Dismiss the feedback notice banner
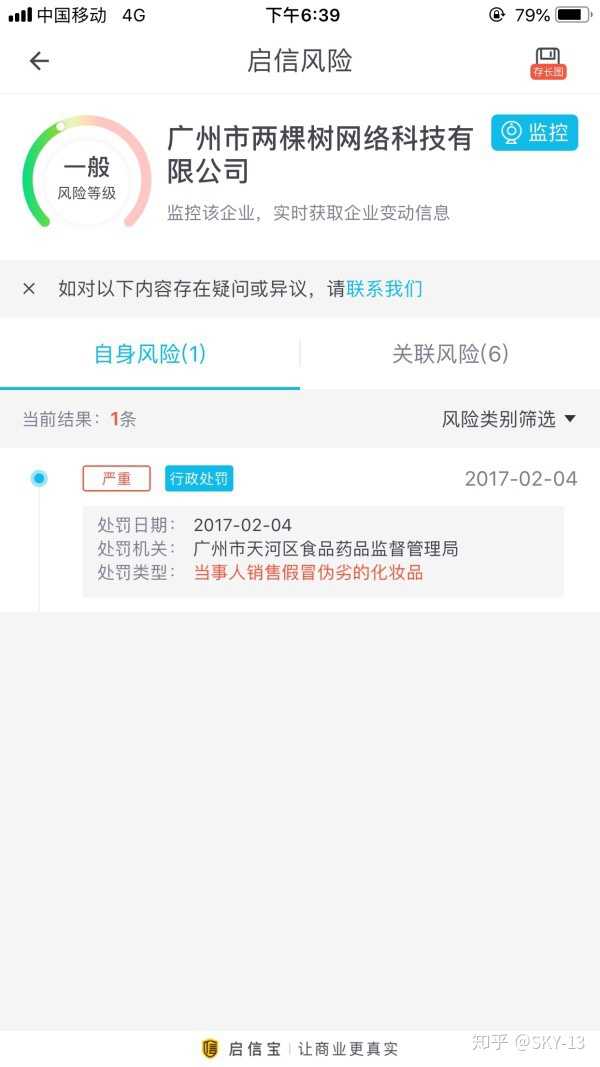 (x=29, y=289)
